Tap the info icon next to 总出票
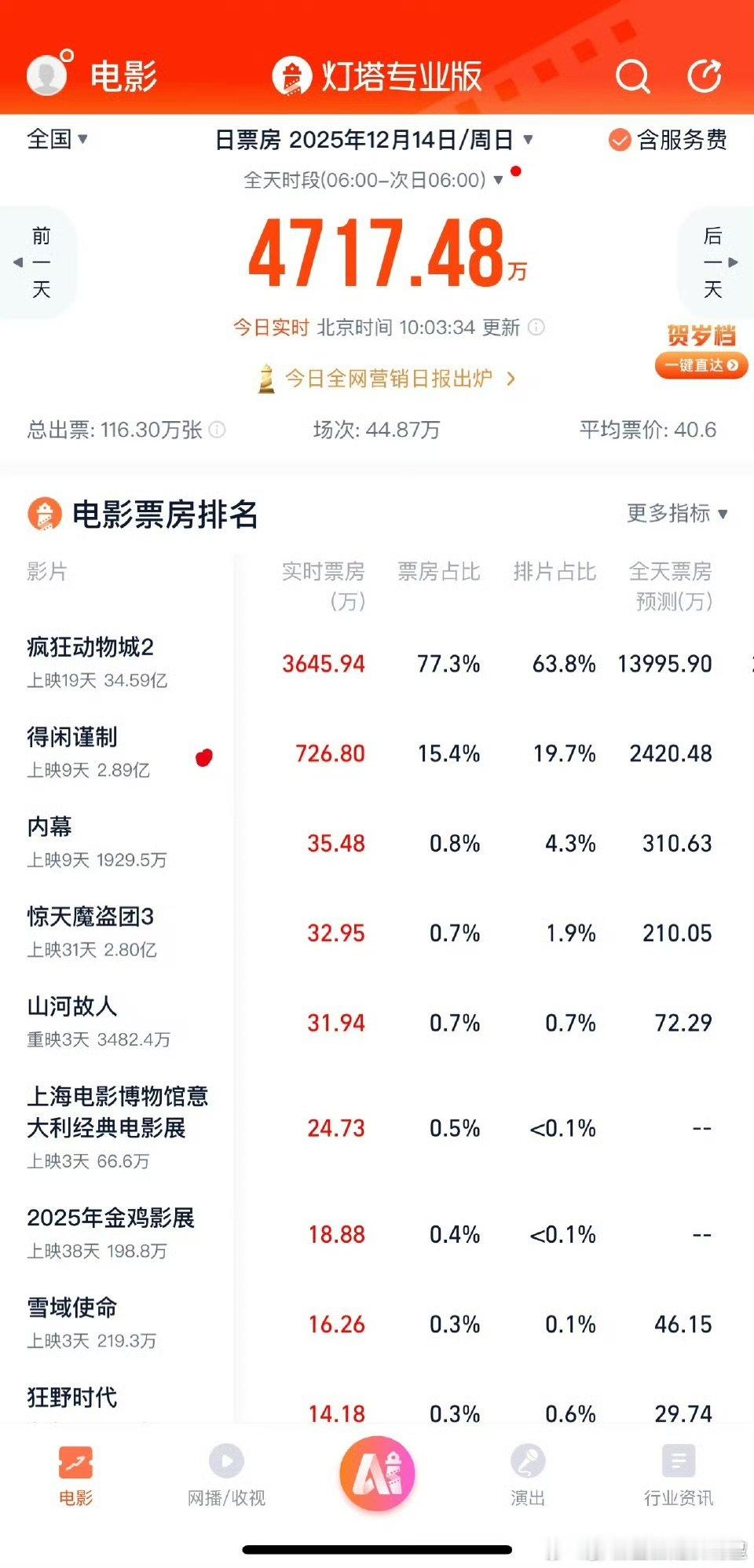Image resolution: width=754 pixels, height=1568 pixels. point(218,430)
